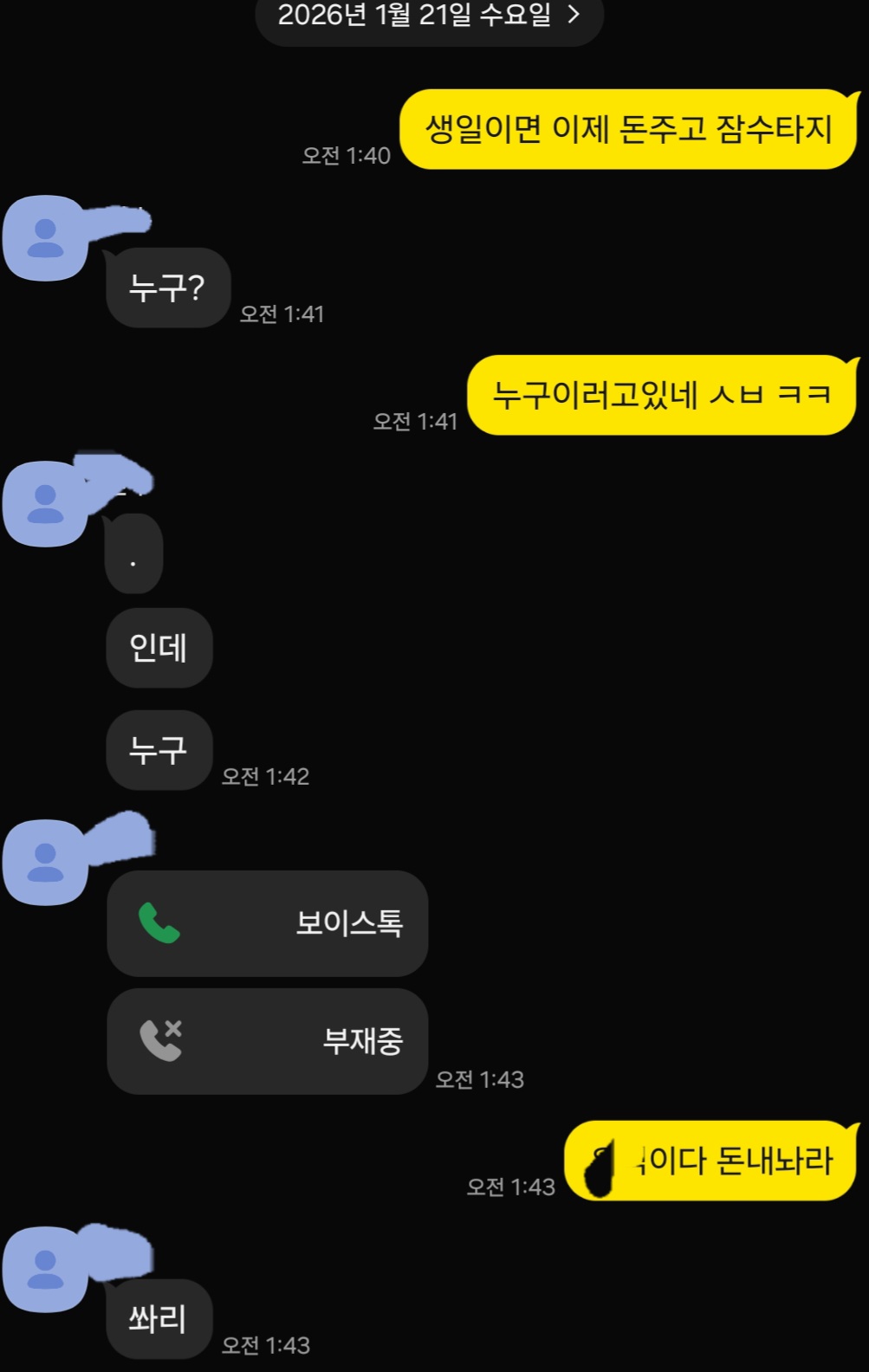The width and height of the screenshot is (869, 1372).
Task: Tap the 보이스톡 call bubble
Action: 267,923
